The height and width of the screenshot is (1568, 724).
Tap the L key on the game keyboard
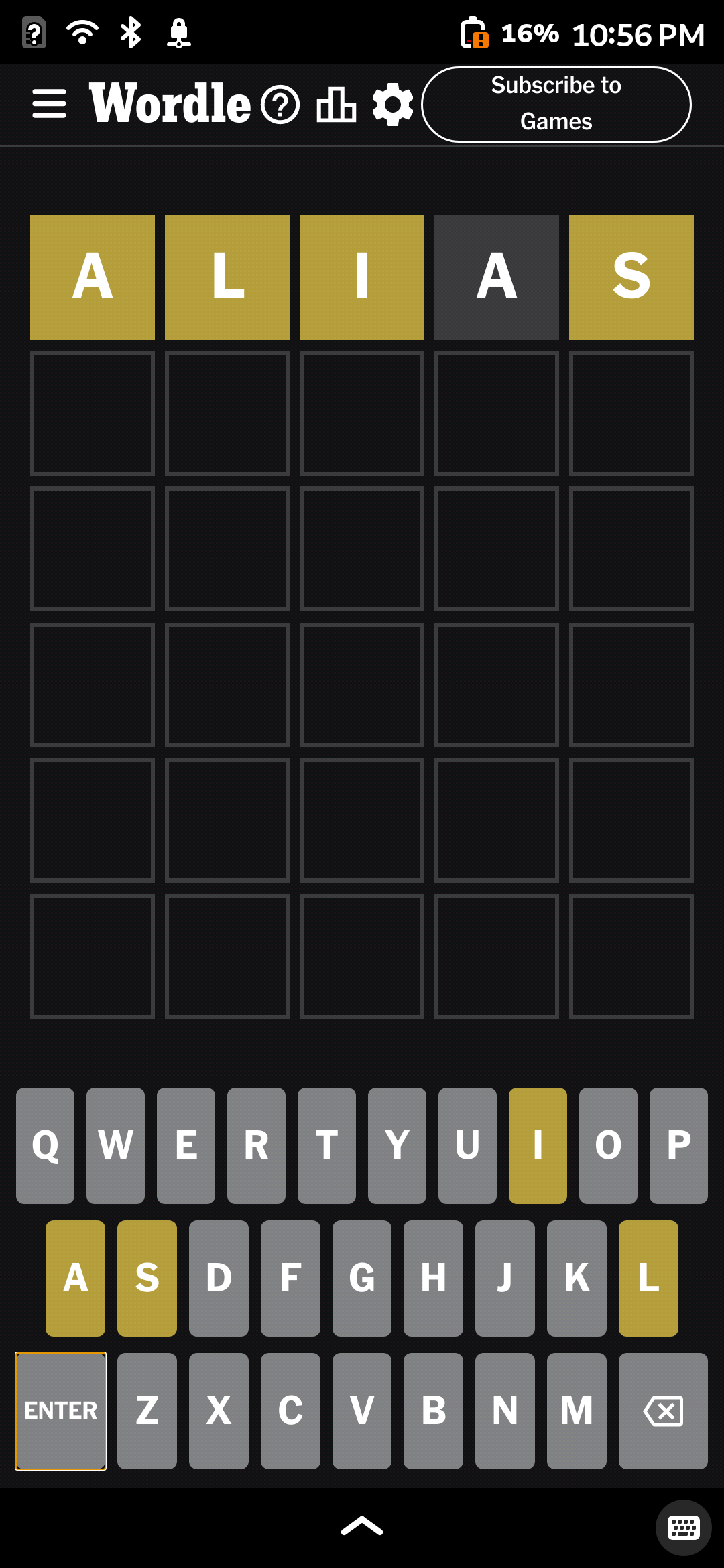click(x=648, y=1278)
